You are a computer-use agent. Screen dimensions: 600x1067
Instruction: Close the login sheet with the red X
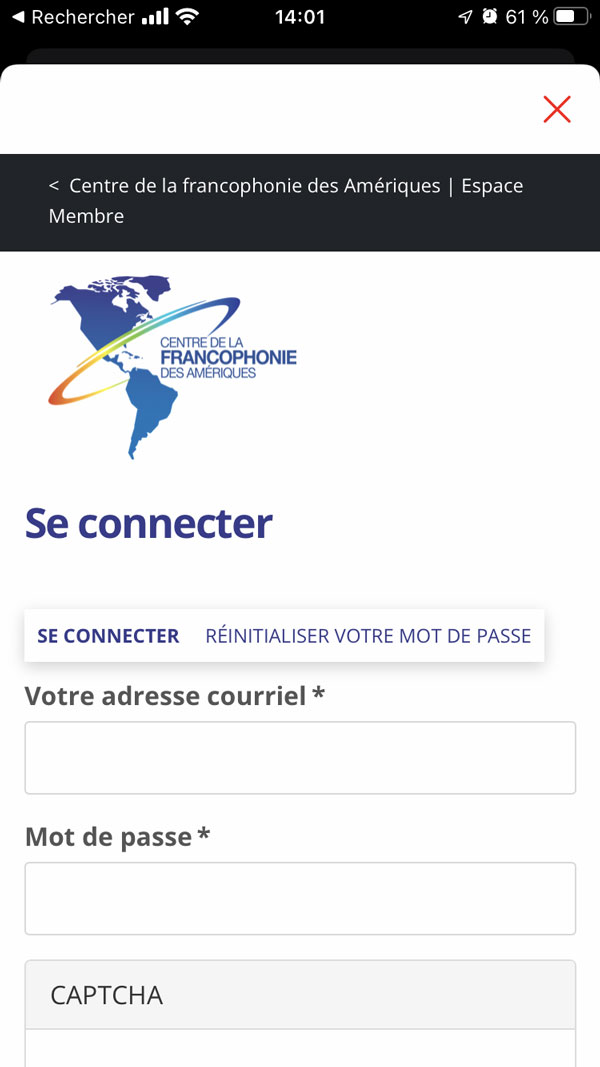(557, 109)
